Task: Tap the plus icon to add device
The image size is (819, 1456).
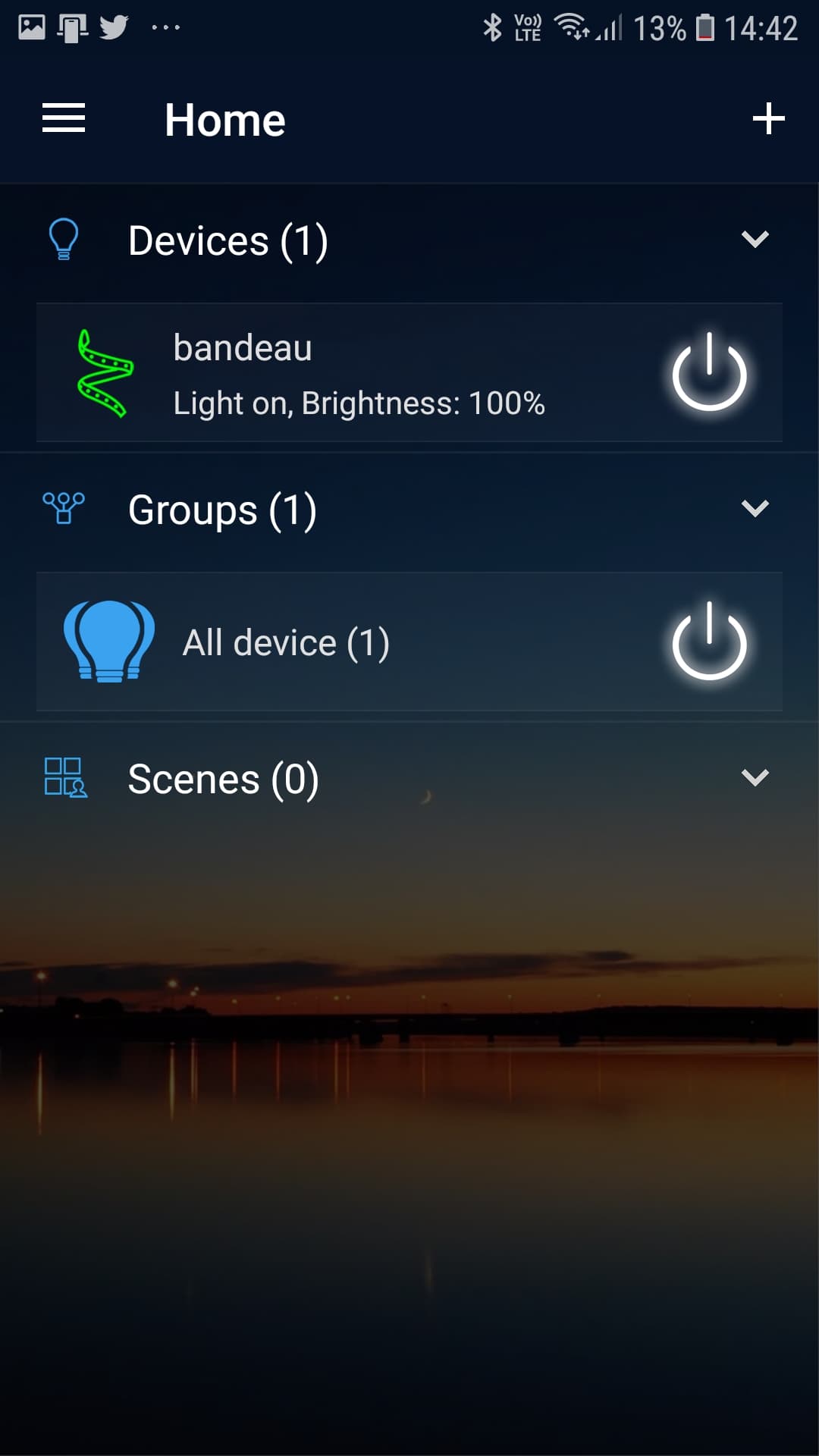Action: [x=768, y=119]
